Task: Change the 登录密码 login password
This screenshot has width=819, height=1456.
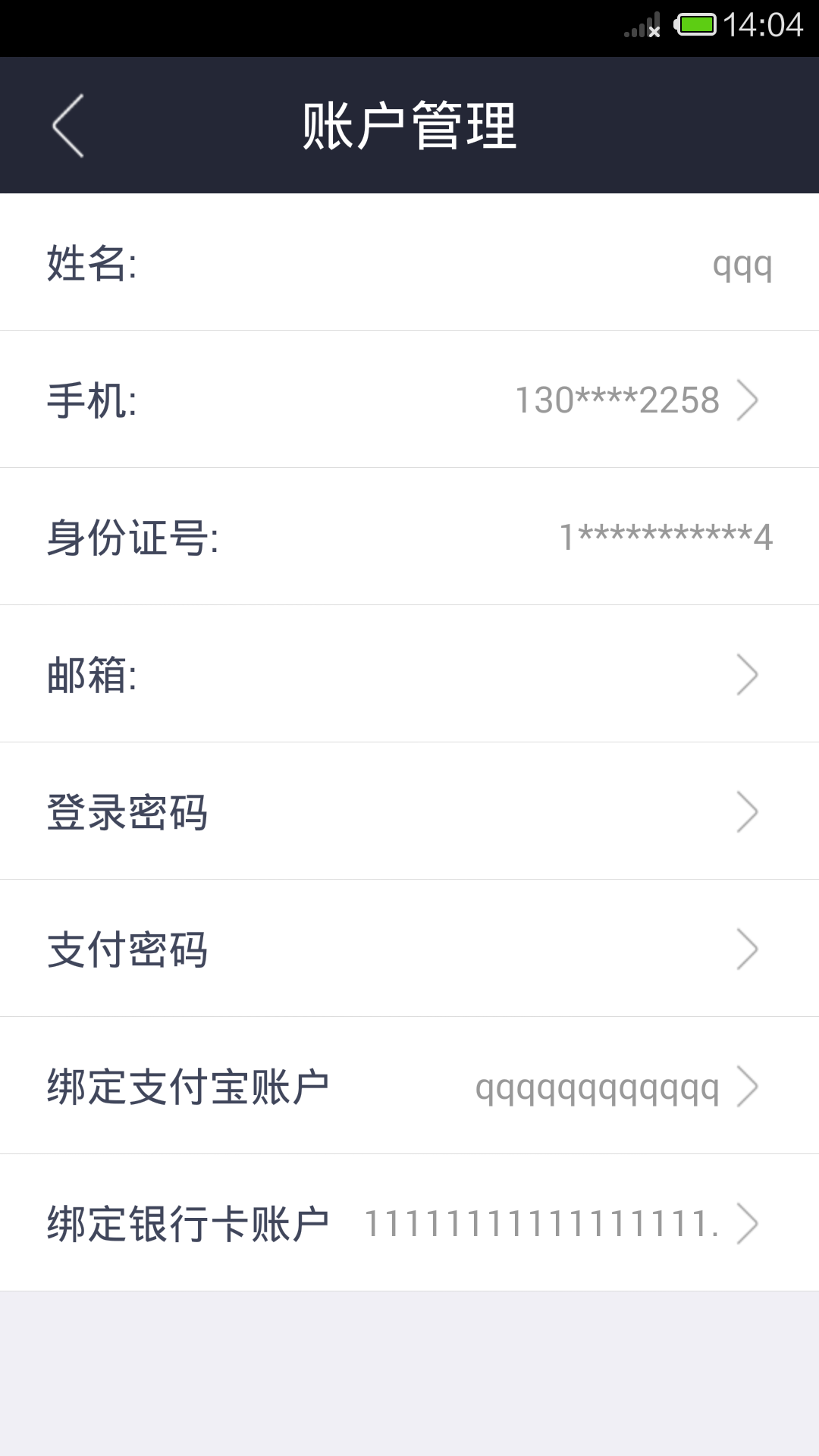Action: pyautogui.click(x=409, y=811)
